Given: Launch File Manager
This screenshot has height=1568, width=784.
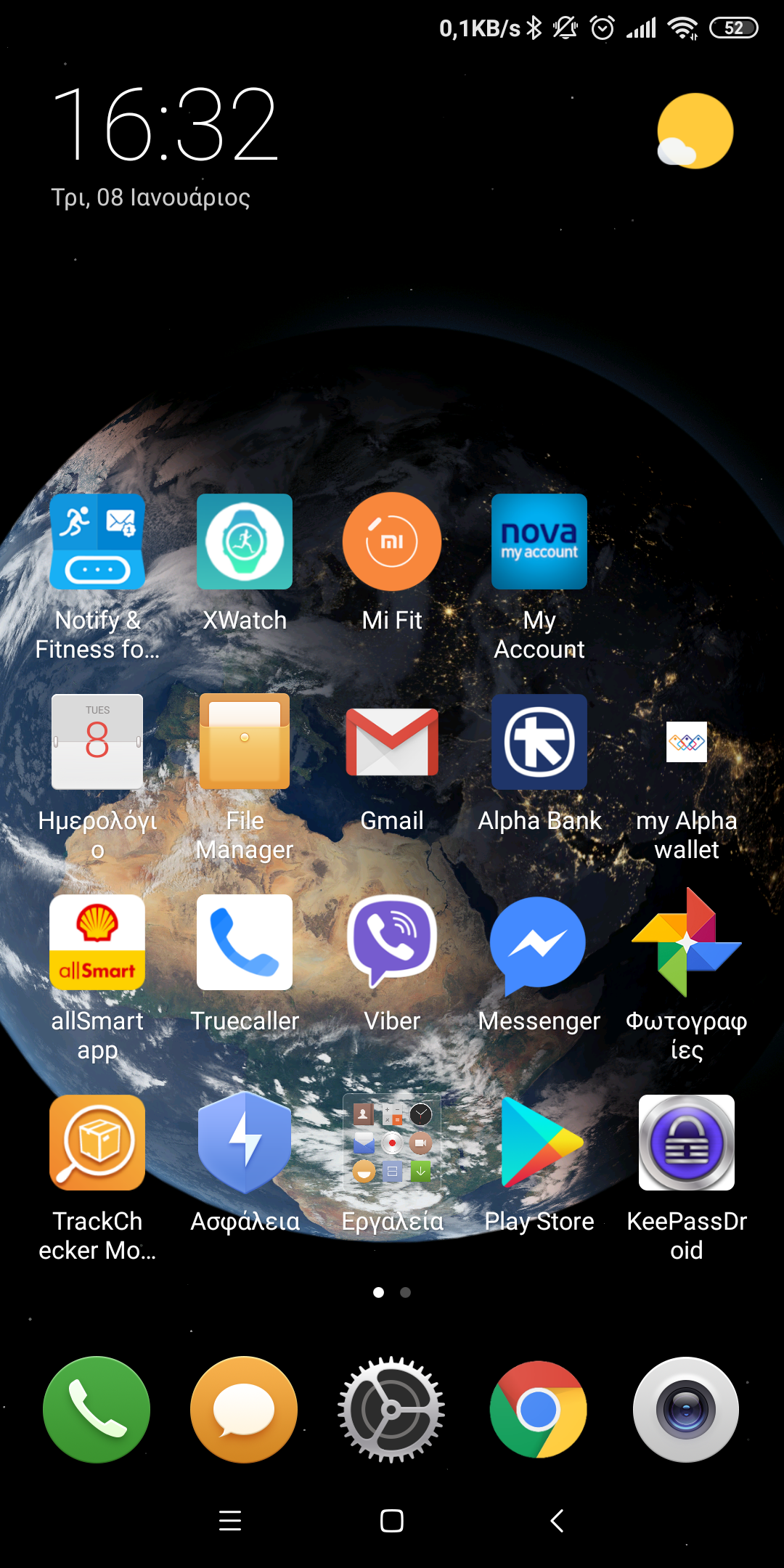Looking at the screenshot, I should tap(245, 742).
